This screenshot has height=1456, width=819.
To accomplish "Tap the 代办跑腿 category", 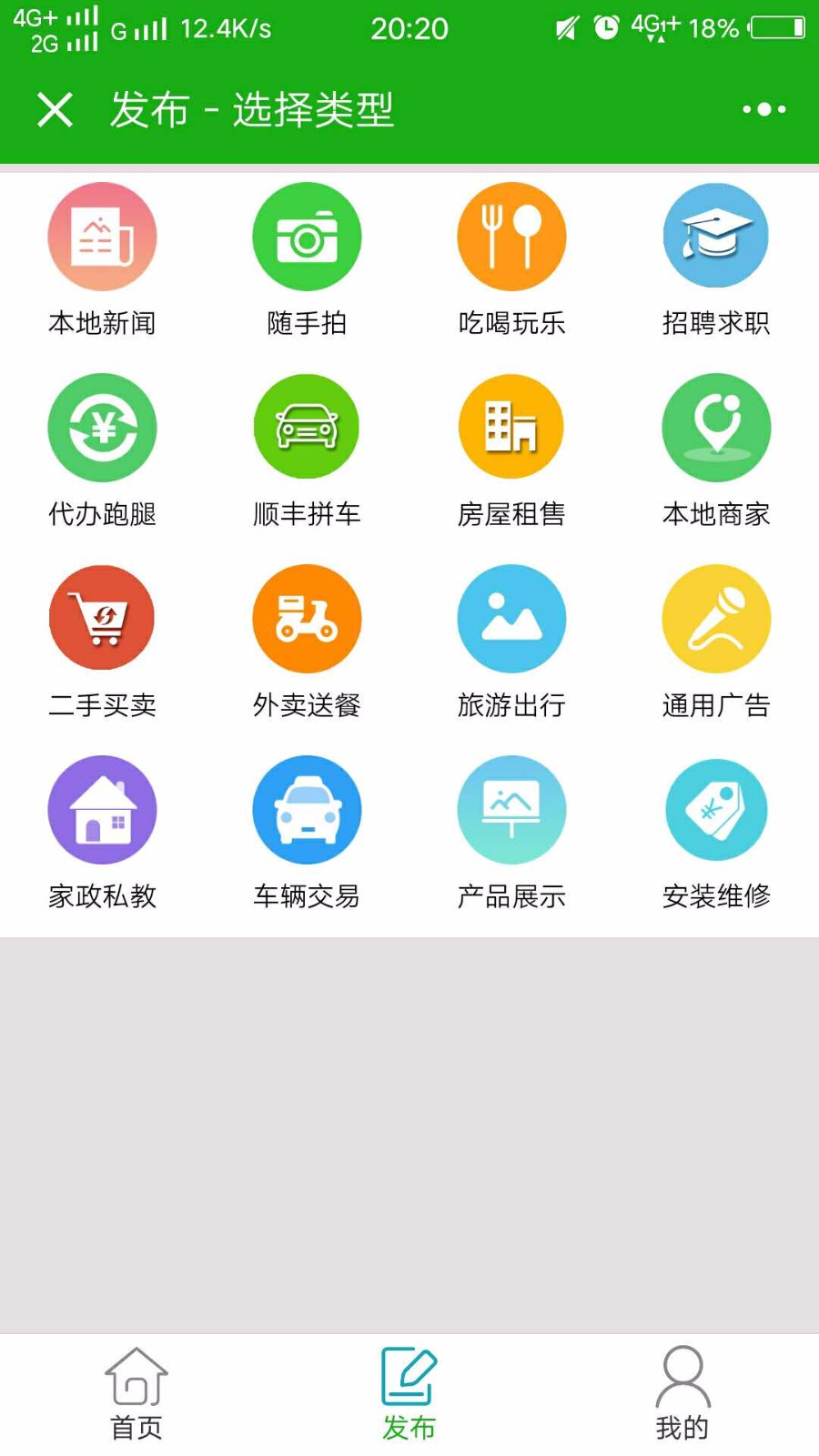I will click(102, 450).
